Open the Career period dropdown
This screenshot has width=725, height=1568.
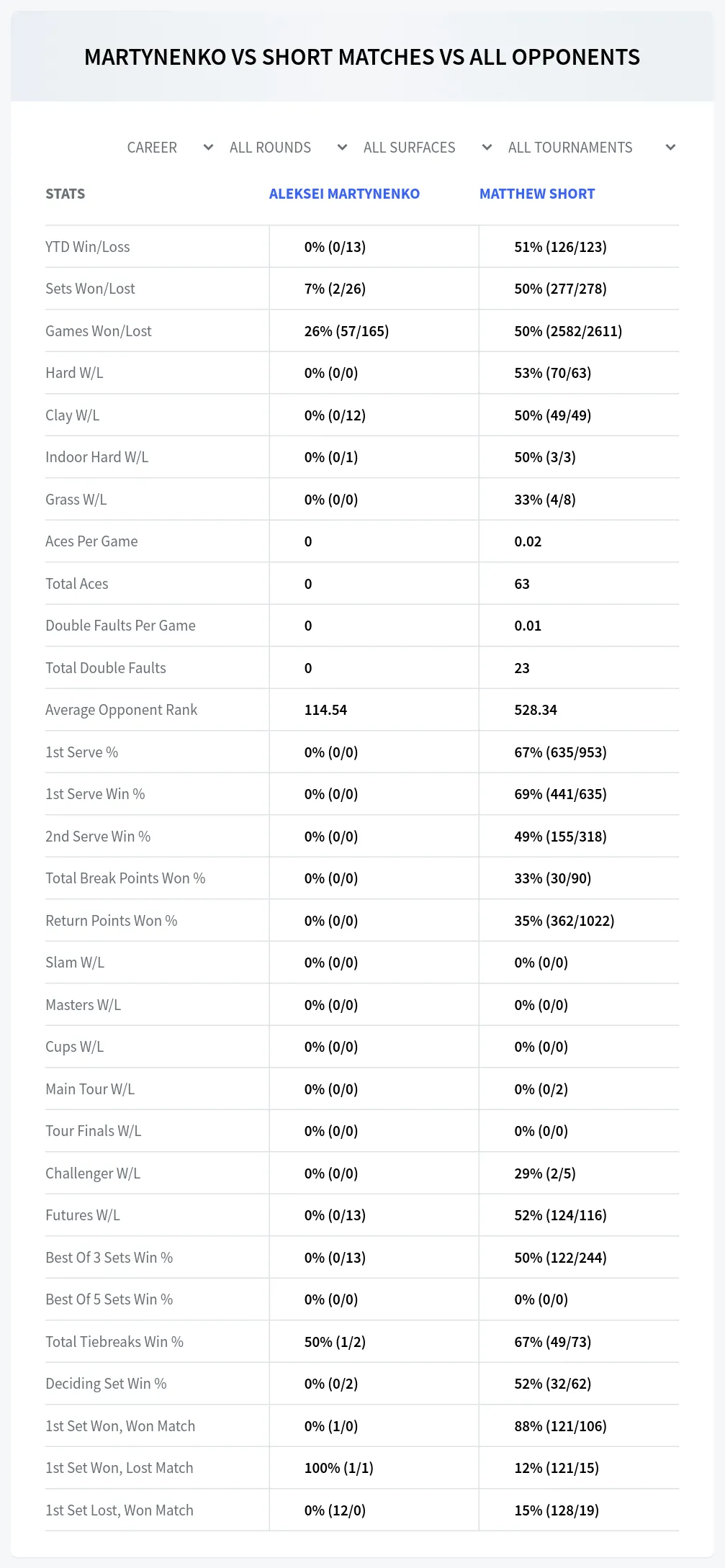click(169, 148)
